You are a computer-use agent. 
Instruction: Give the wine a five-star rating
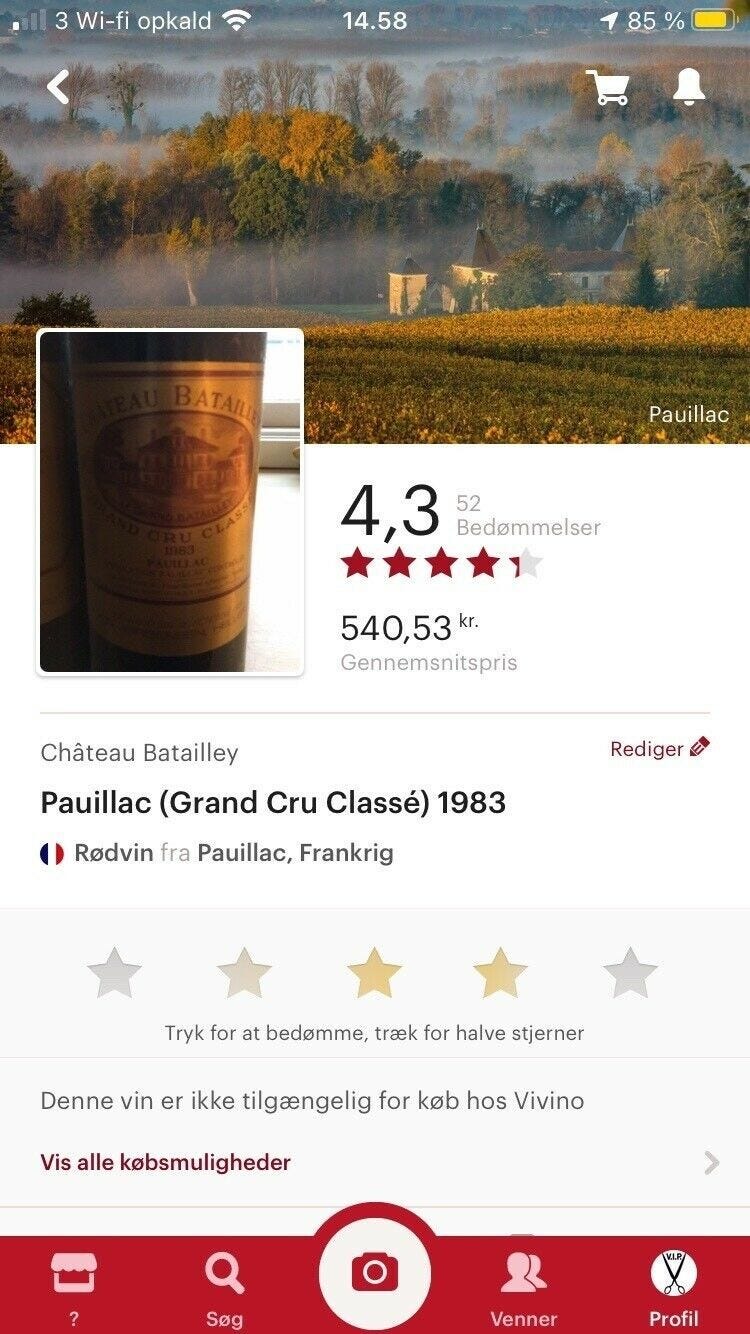[x=631, y=973]
